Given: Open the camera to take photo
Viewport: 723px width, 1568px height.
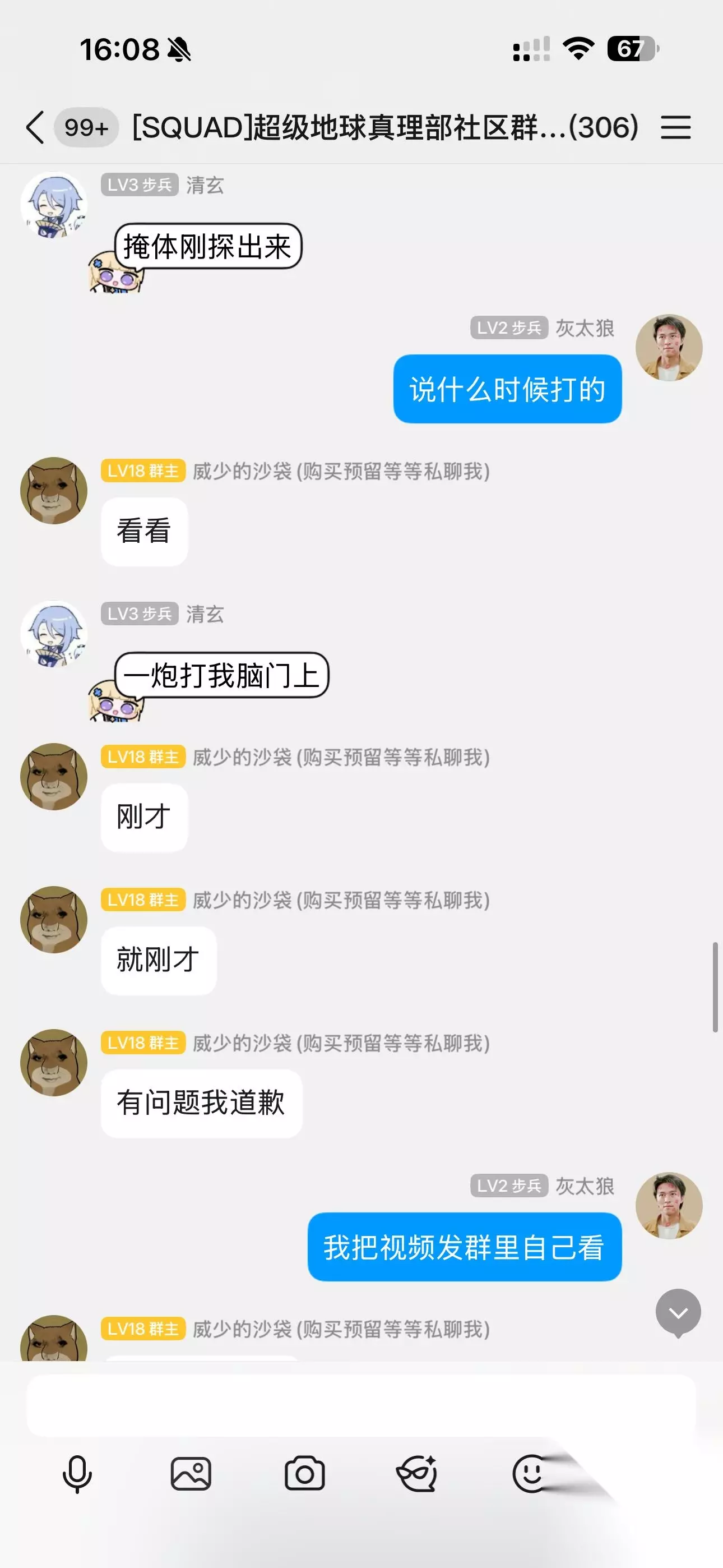Looking at the screenshot, I should click(304, 1474).
